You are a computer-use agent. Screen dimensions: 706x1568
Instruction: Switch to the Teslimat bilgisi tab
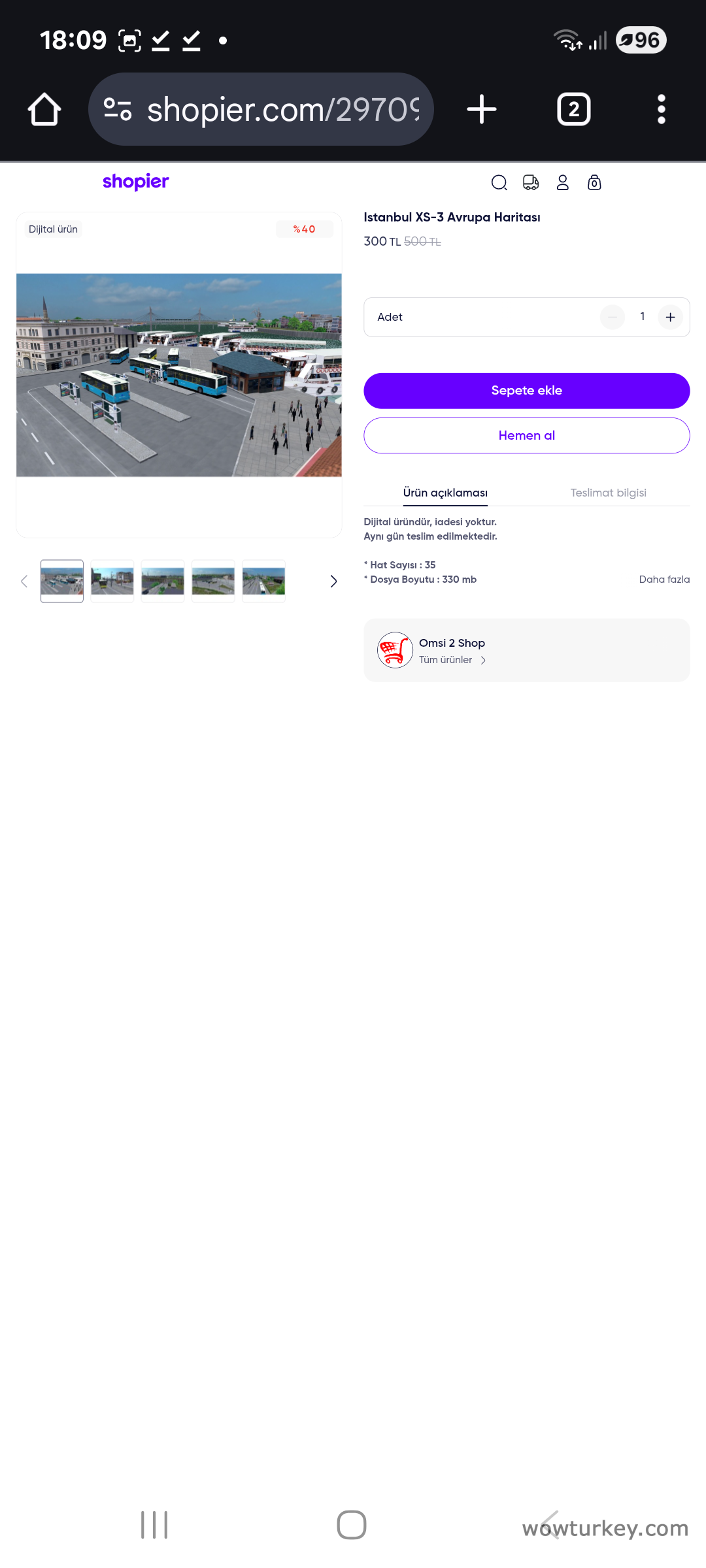pyautogui.click(x=608, y=493)
